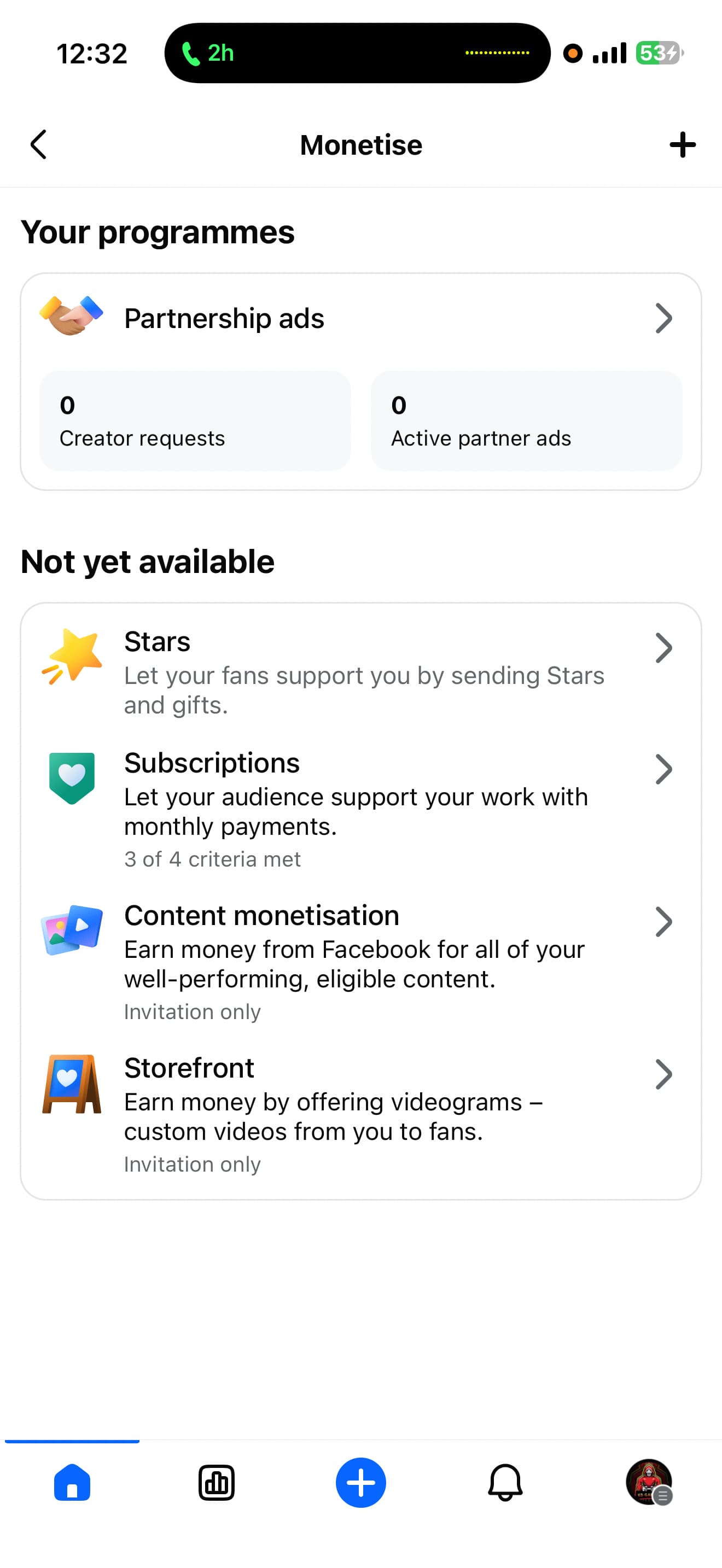Image resolution: width=722 pixels, height=1568 pixels.
Task: Open the Storefront videograms option
Action: tap(360, 1113)
